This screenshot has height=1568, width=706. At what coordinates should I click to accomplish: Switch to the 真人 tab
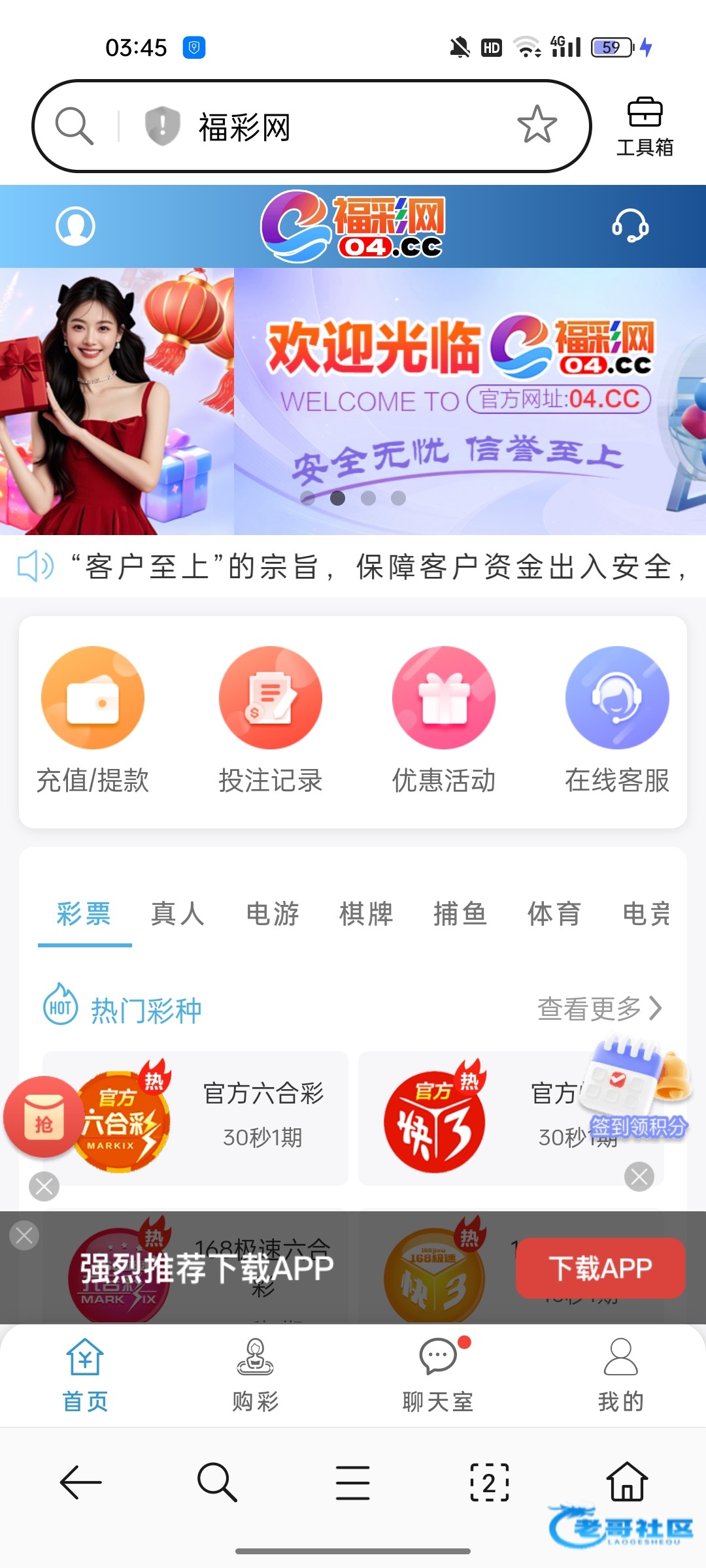[x=178, y=913]
